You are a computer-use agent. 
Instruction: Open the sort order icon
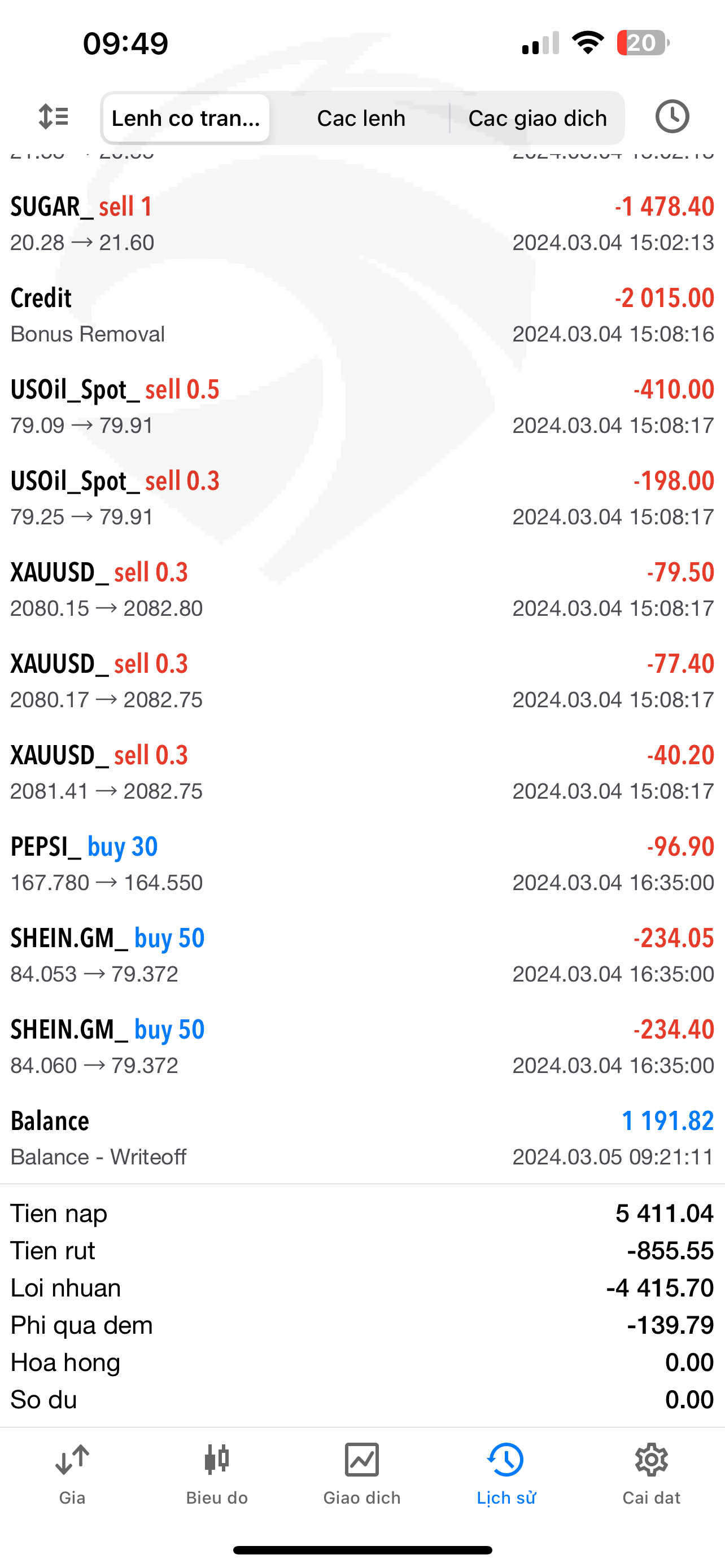[54, 116]
